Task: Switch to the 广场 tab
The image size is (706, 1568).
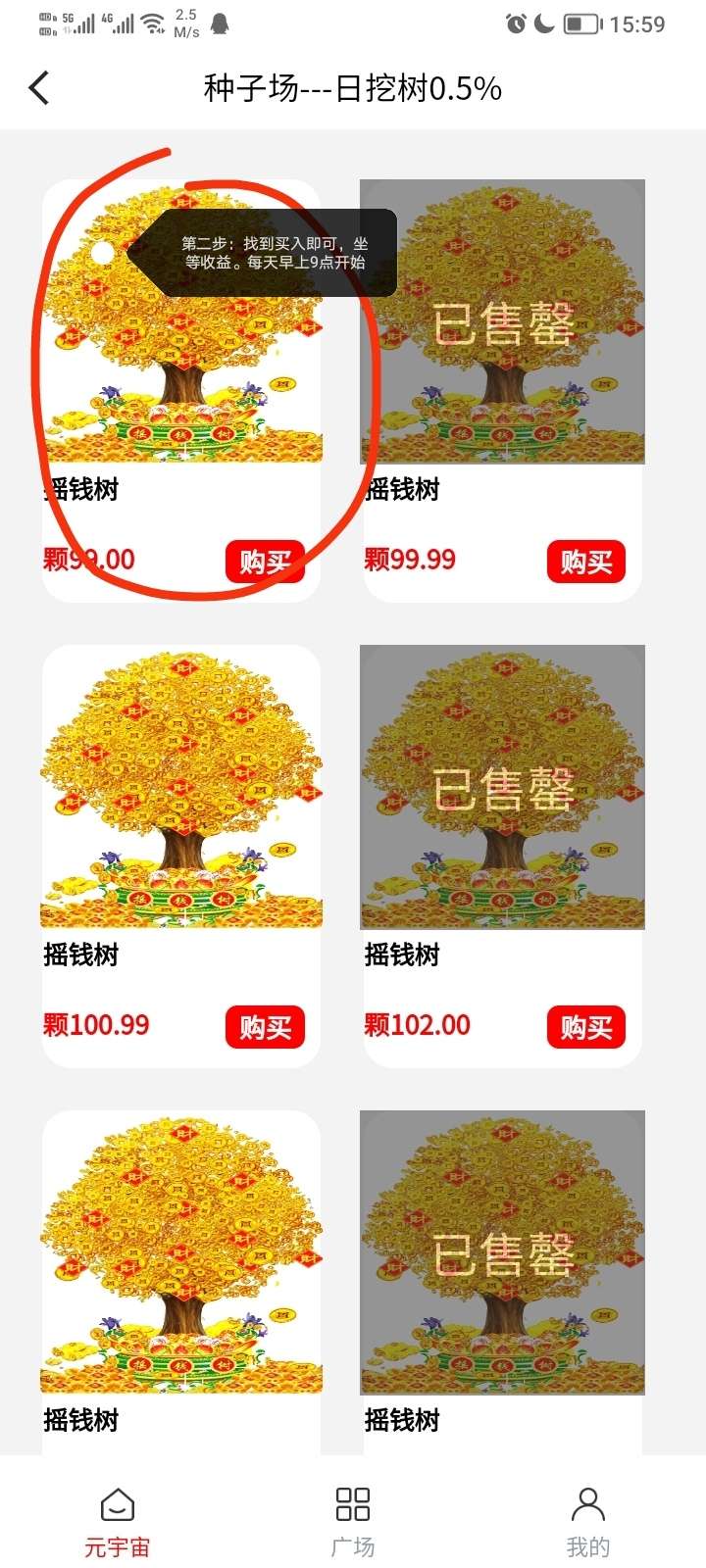Action: (352, 1522)
